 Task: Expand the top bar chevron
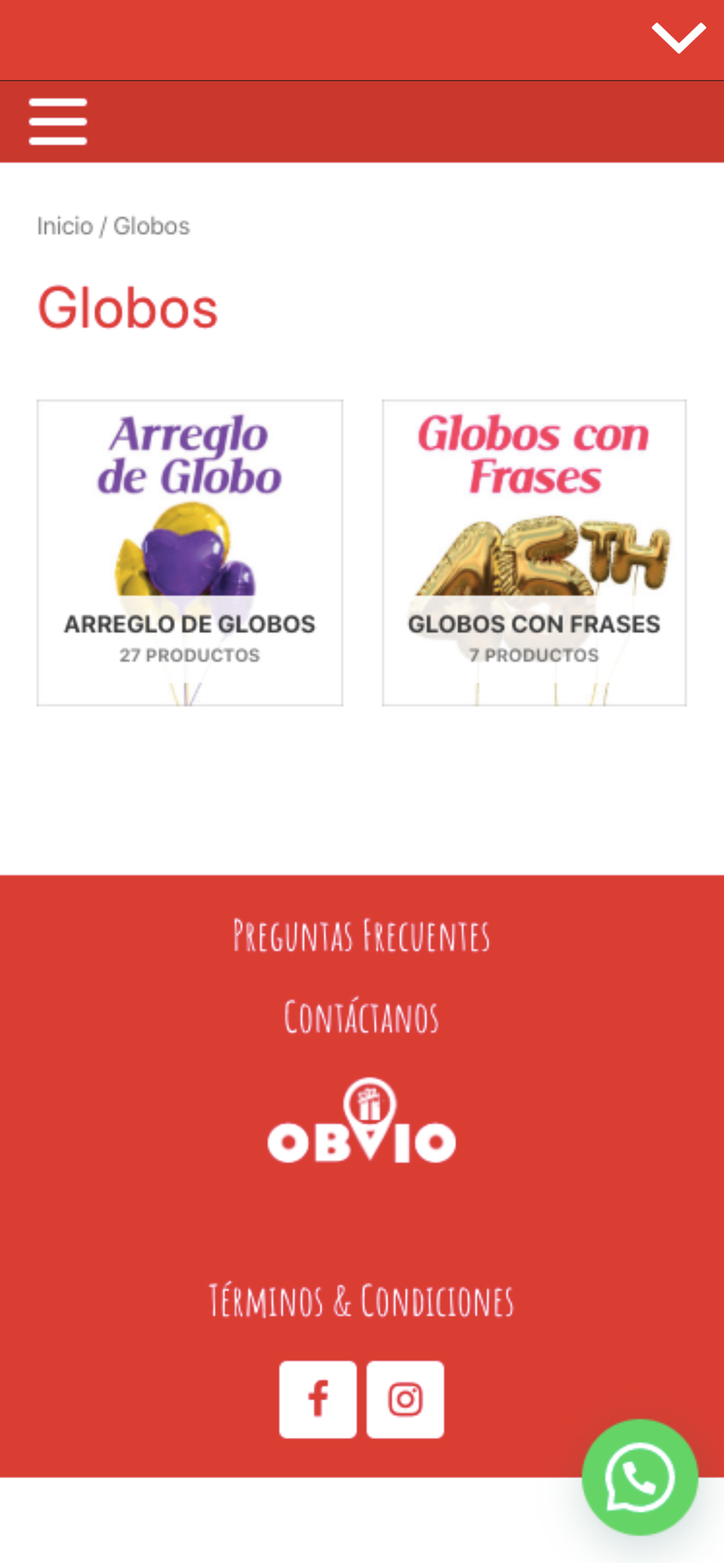pyautogui.click(x=679, y=38)
